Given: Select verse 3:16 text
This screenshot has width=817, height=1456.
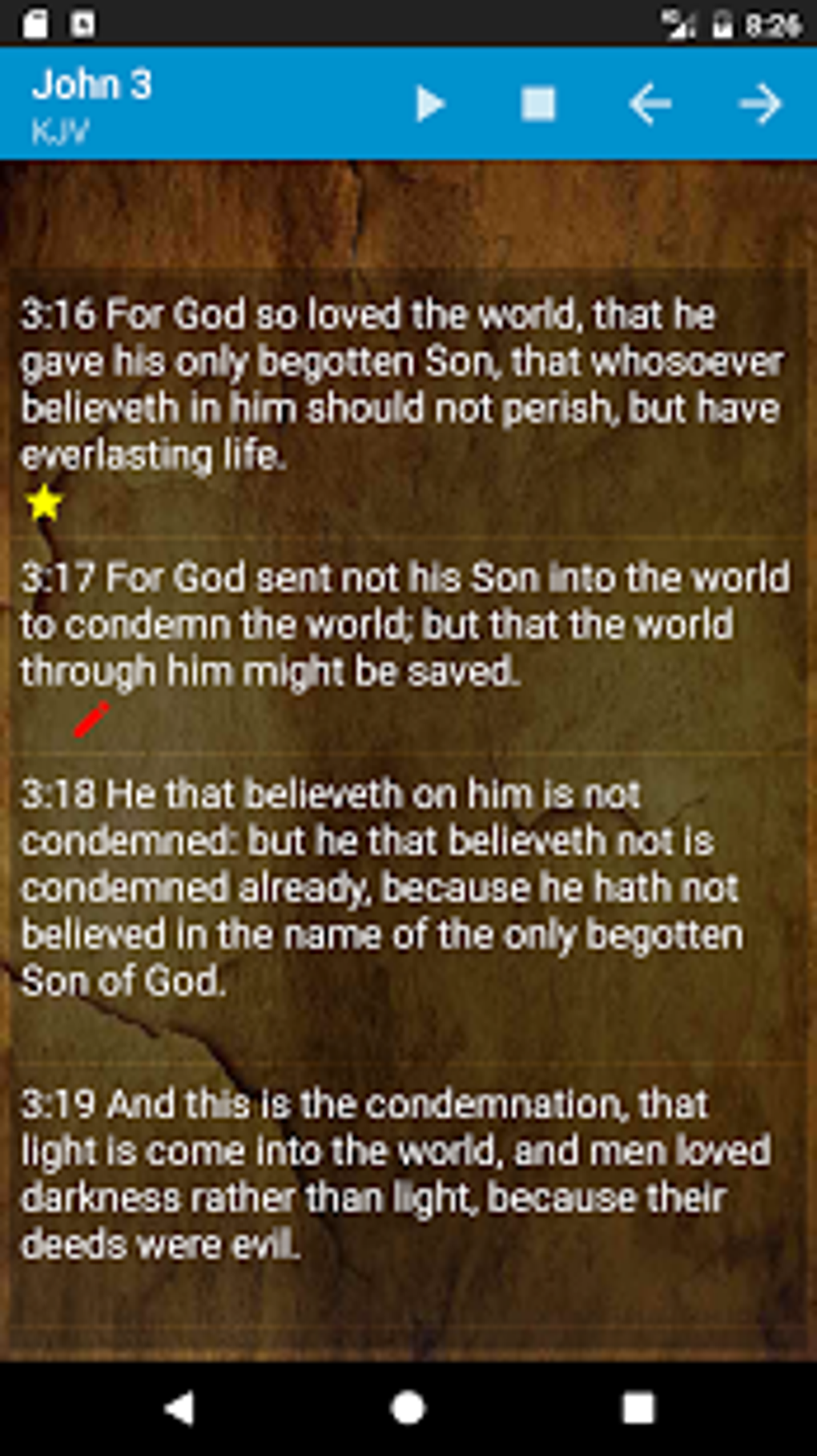Looking at the screenshot, I should (400, 385).
